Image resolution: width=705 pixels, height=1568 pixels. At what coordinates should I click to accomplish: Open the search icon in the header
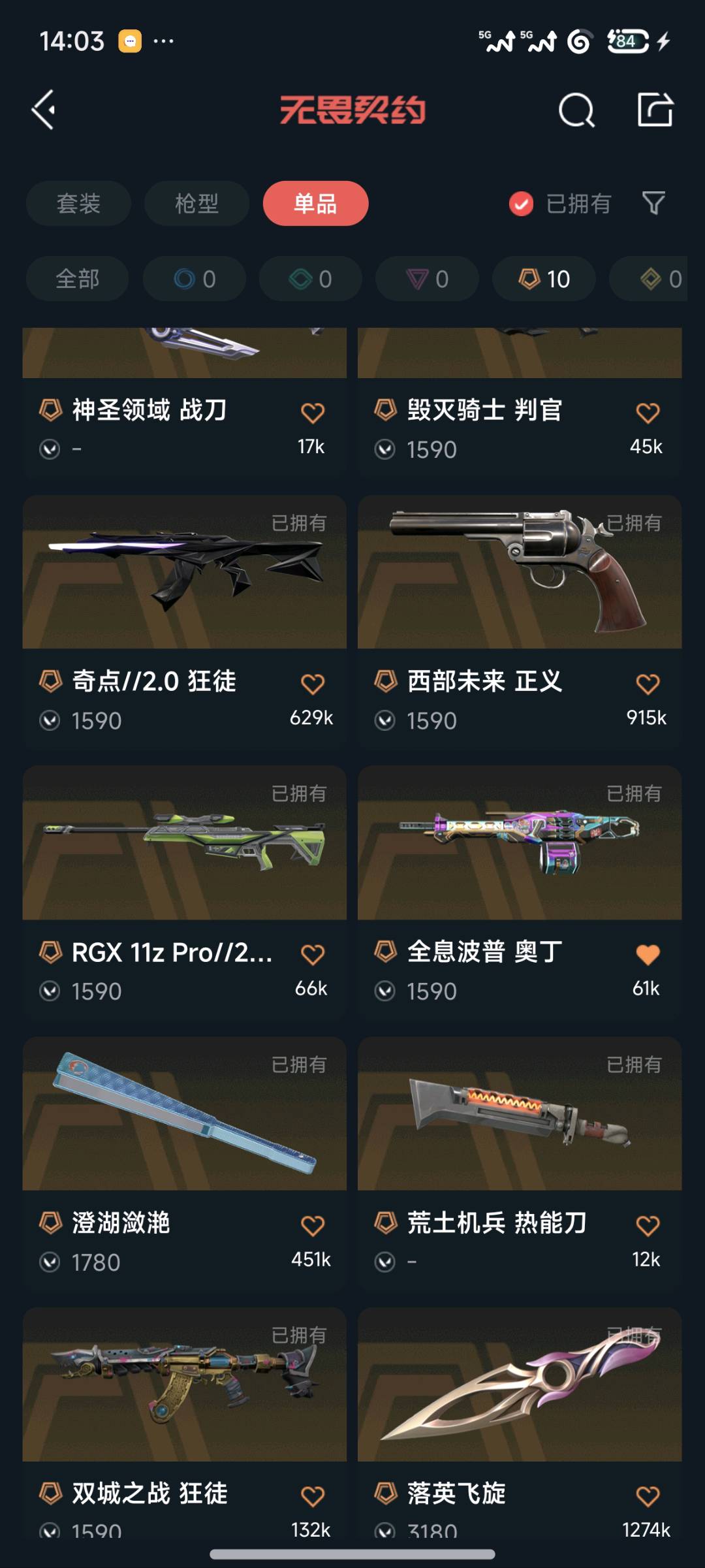coord(576,110)
